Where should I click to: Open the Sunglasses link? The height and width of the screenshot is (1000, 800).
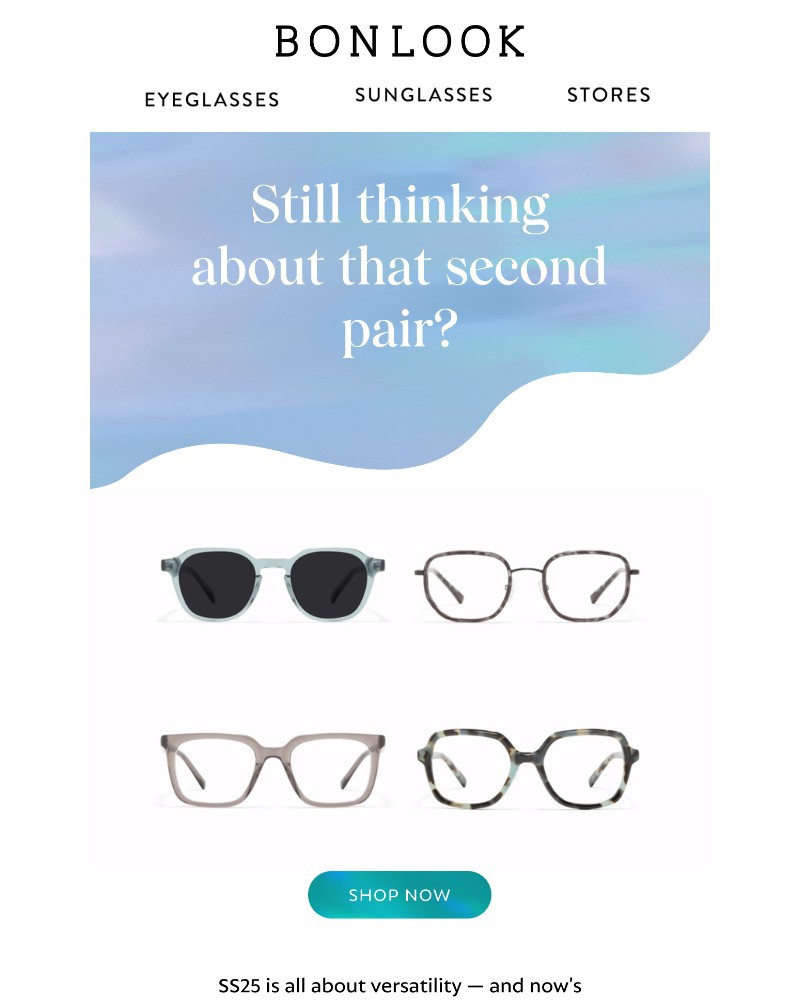(x=424, y=95)
